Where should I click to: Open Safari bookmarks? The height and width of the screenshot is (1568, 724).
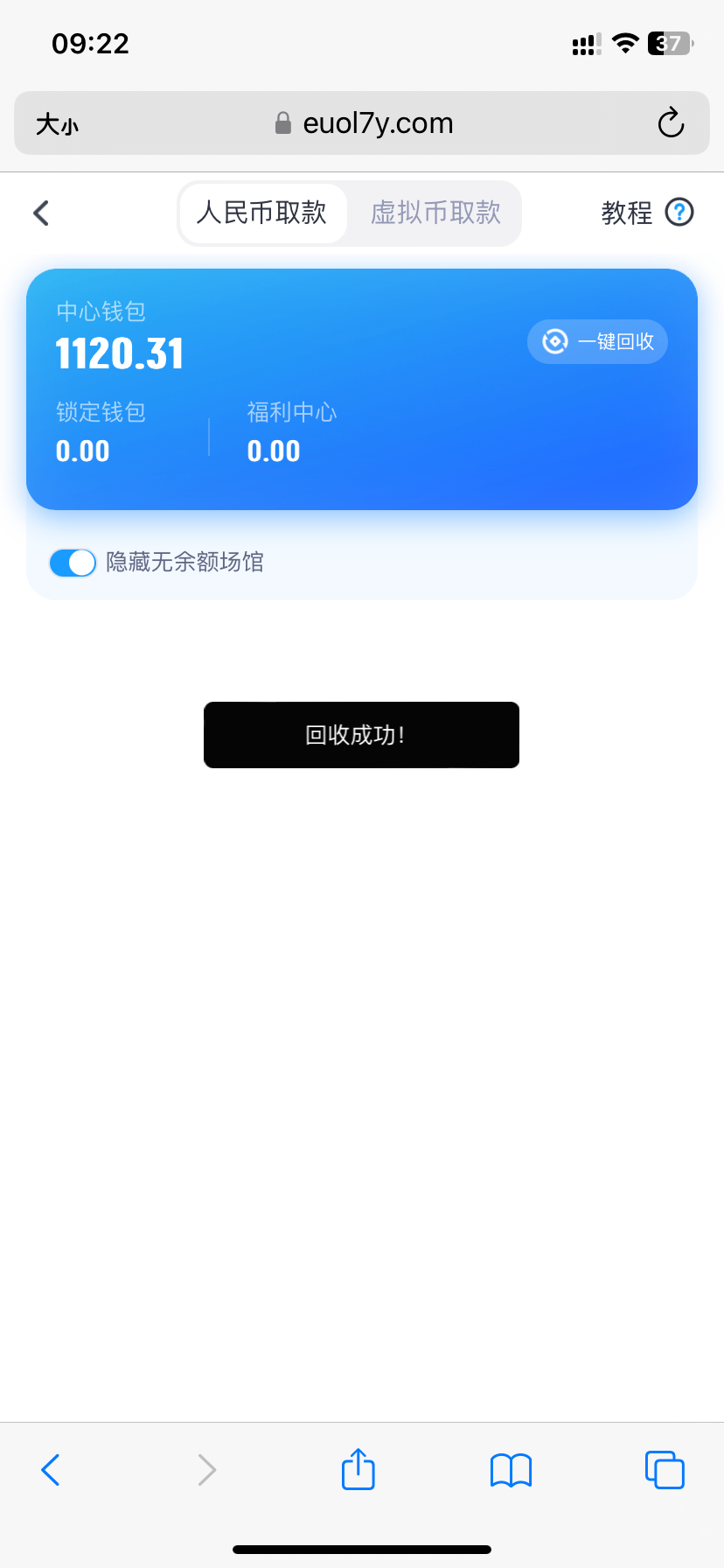tap(511, 1470)
